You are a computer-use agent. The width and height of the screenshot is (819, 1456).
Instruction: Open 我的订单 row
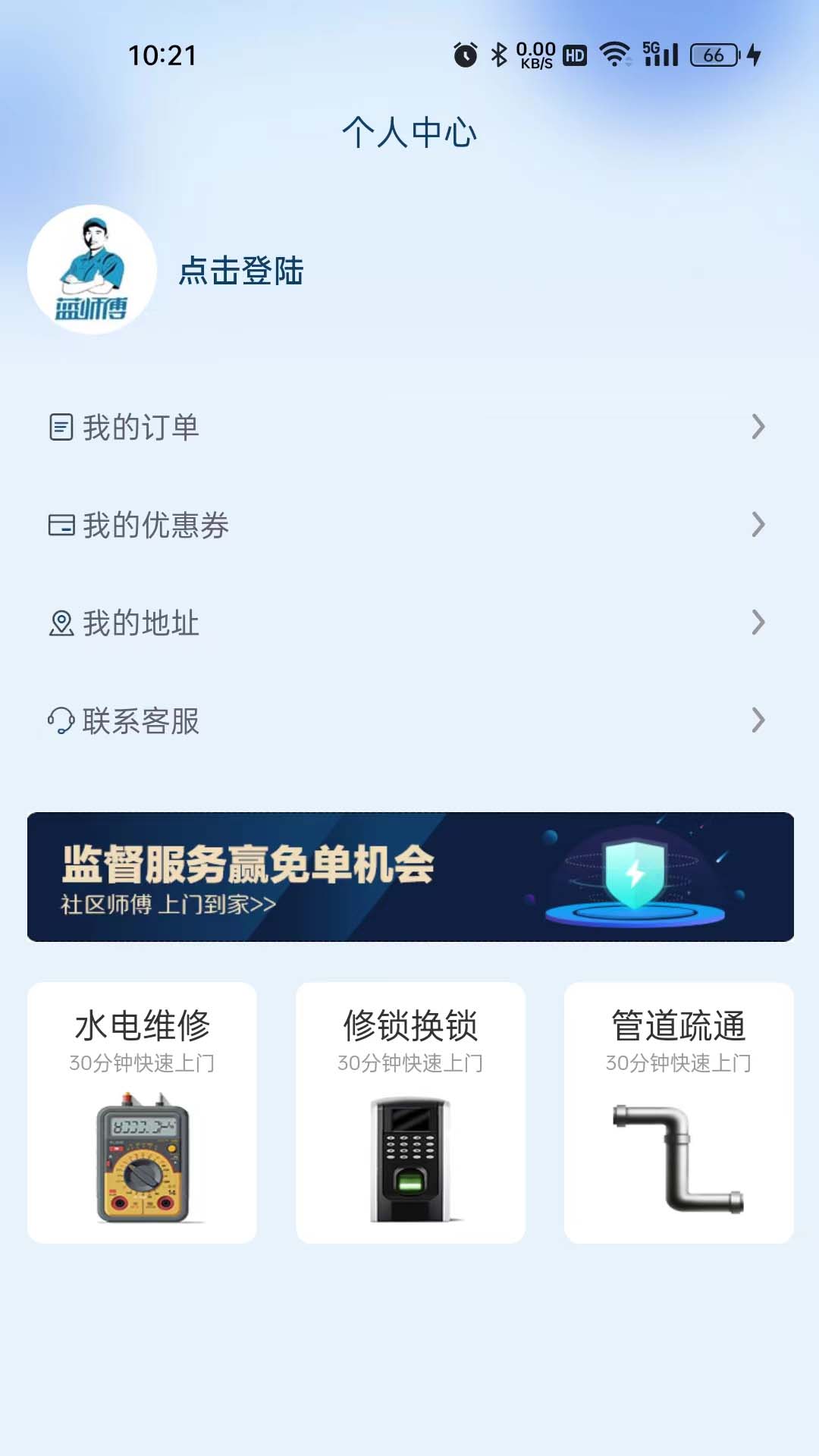coord(409,427)
